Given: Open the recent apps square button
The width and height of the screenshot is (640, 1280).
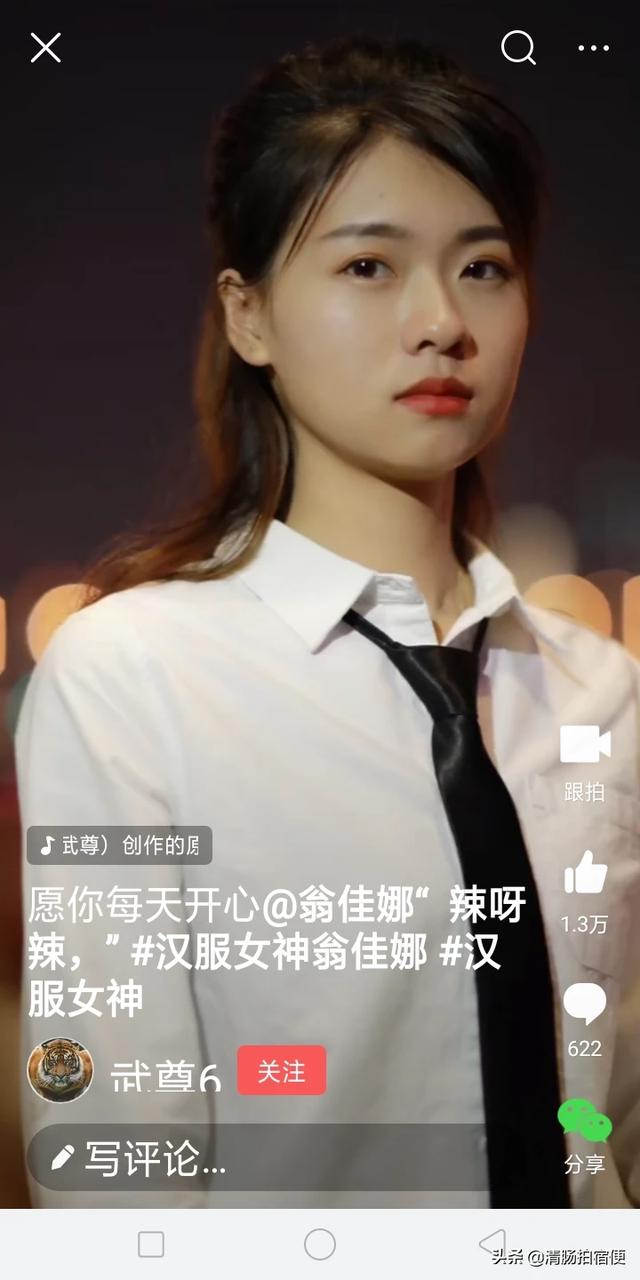Looking at the screenshot, I should tap(151, 1244).
